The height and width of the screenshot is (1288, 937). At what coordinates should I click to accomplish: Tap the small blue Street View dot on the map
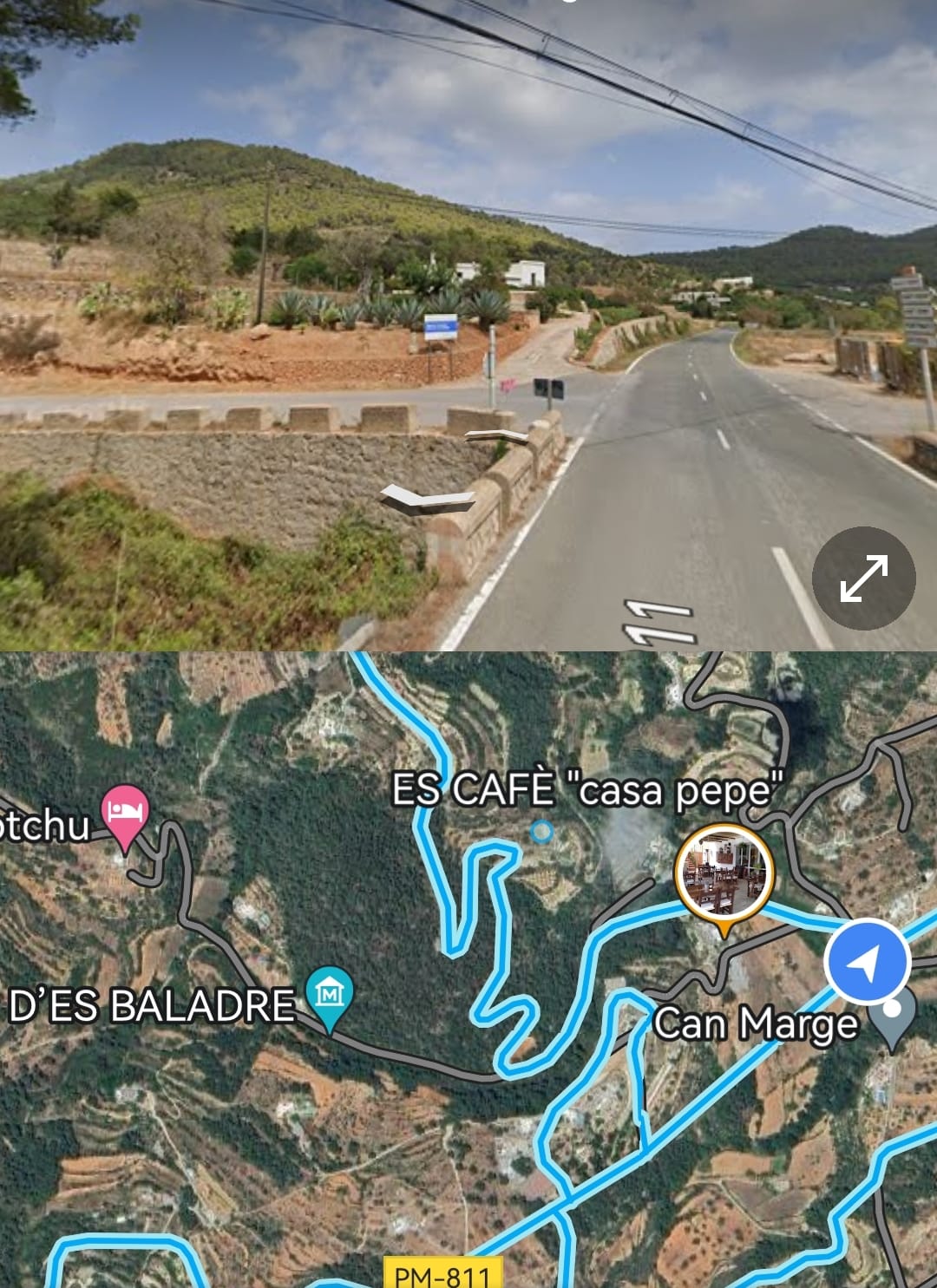pos(541,833)
